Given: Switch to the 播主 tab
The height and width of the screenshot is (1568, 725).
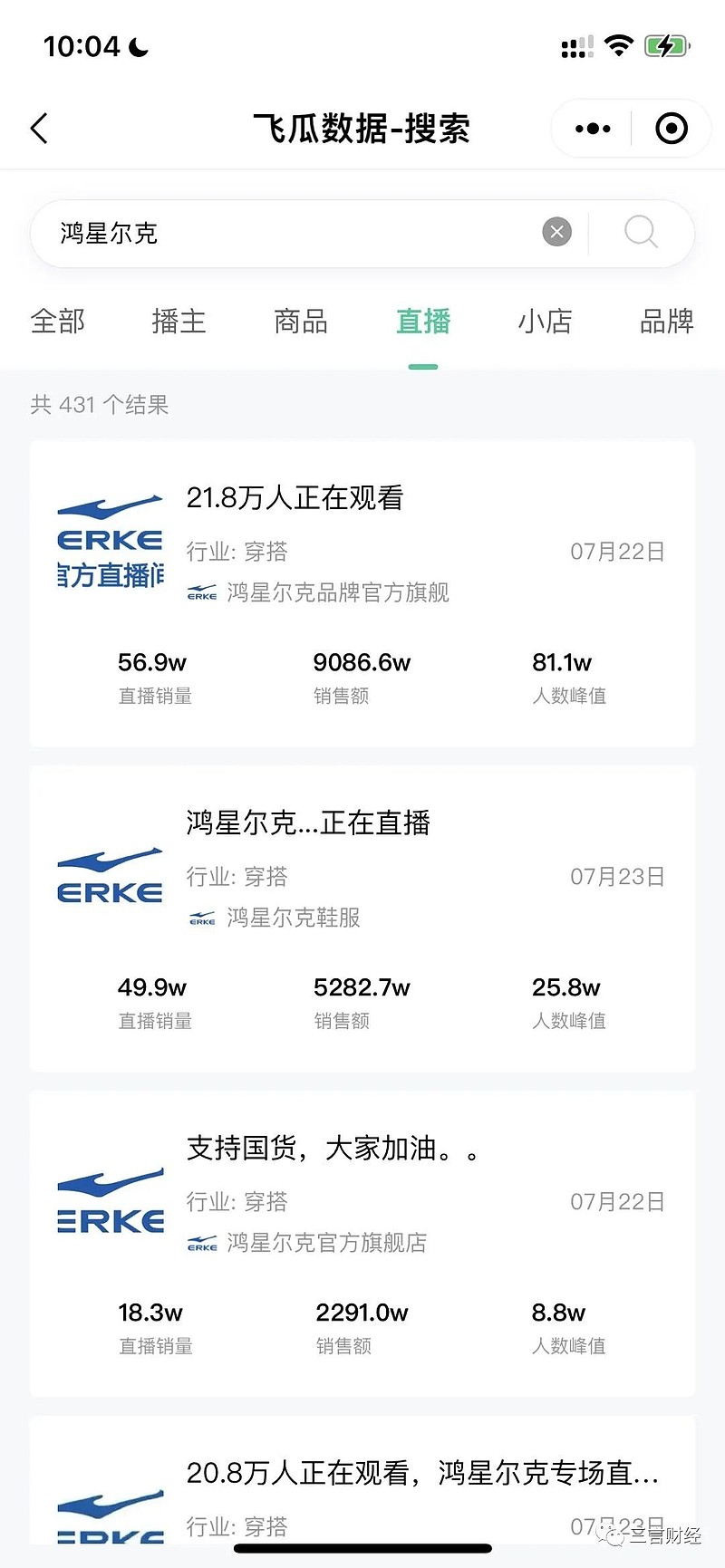Looking at the screenshot, I should [x=179, y=322].
